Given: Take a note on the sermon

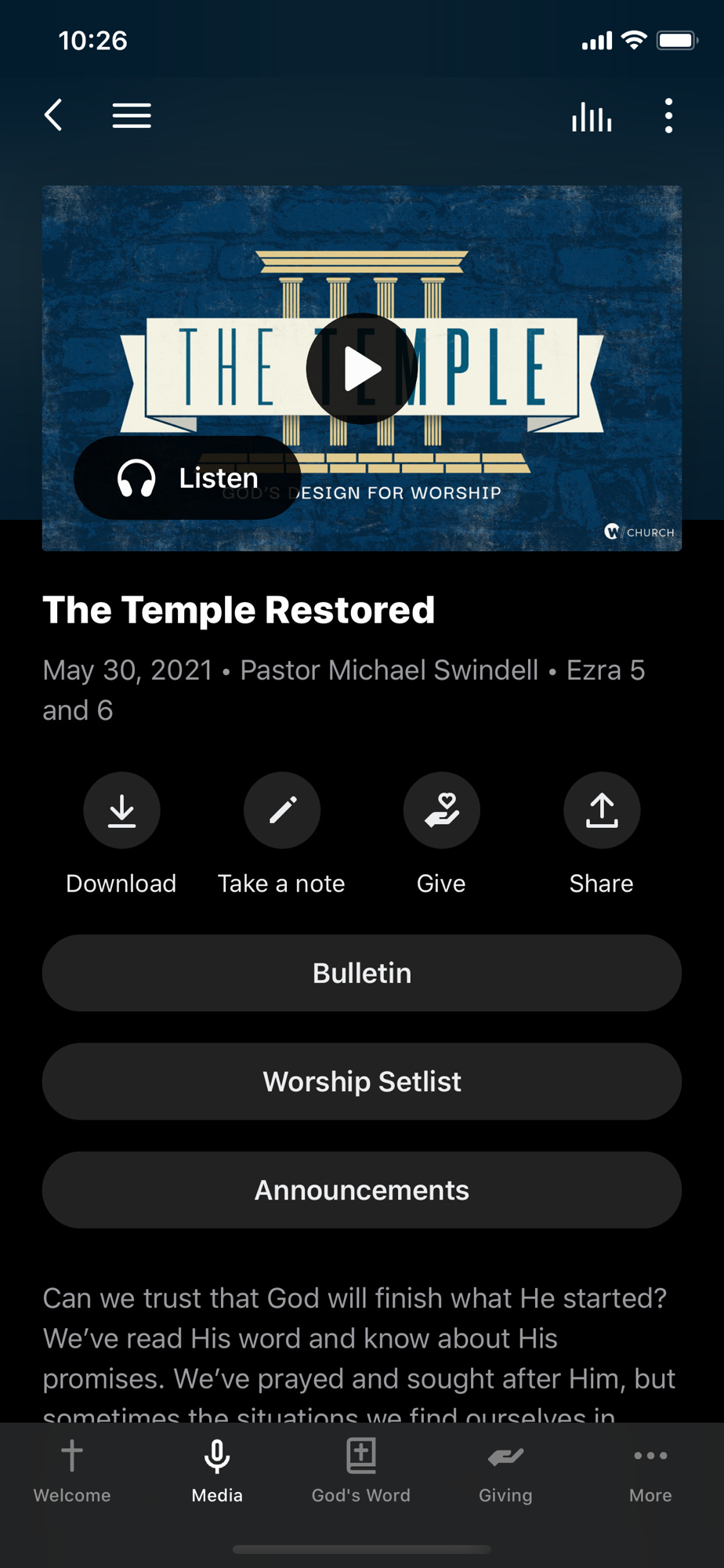Looking at the screenshot, I should [281, 811].
